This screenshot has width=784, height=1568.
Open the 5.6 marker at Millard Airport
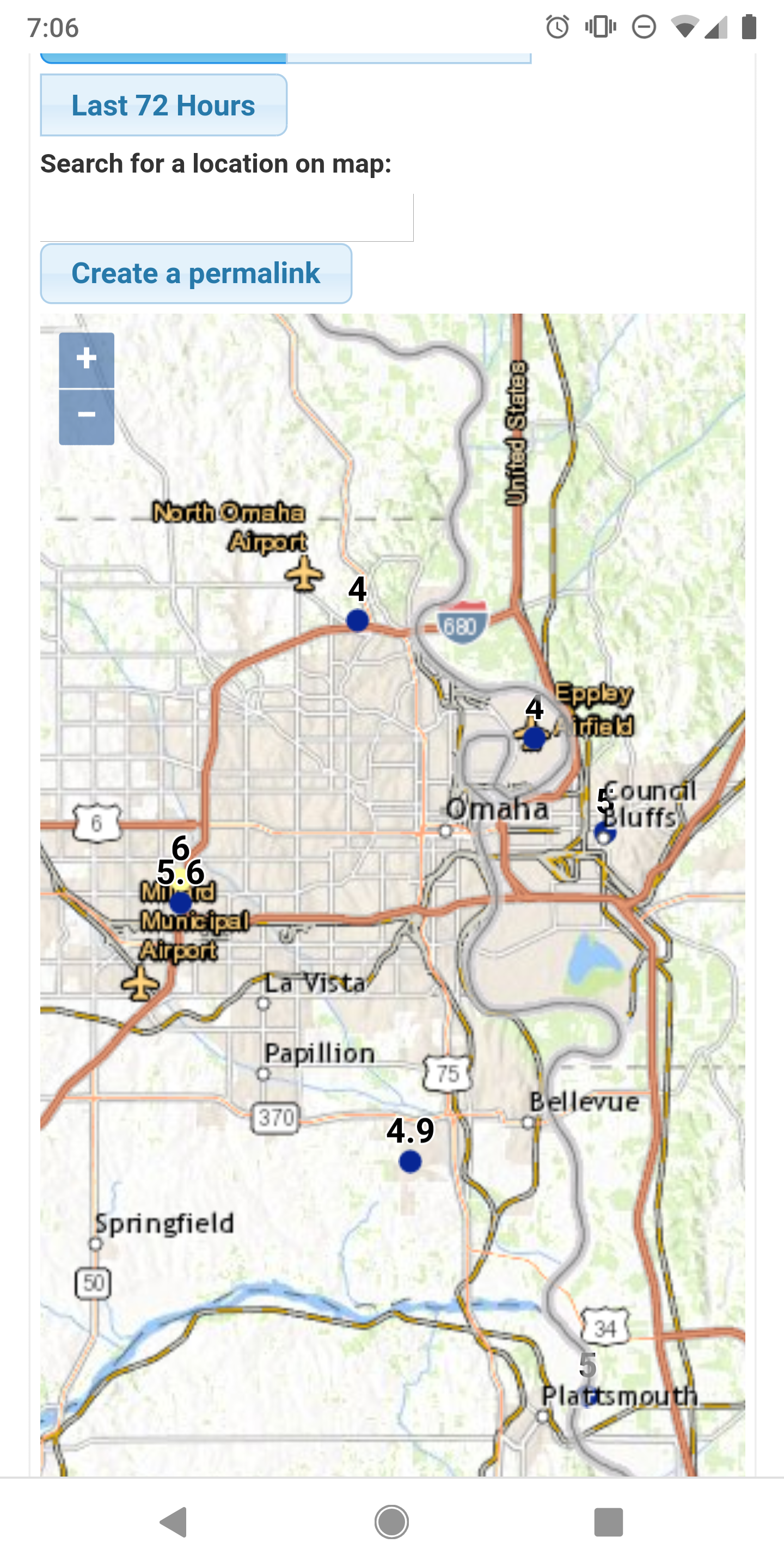coord(180,902)
